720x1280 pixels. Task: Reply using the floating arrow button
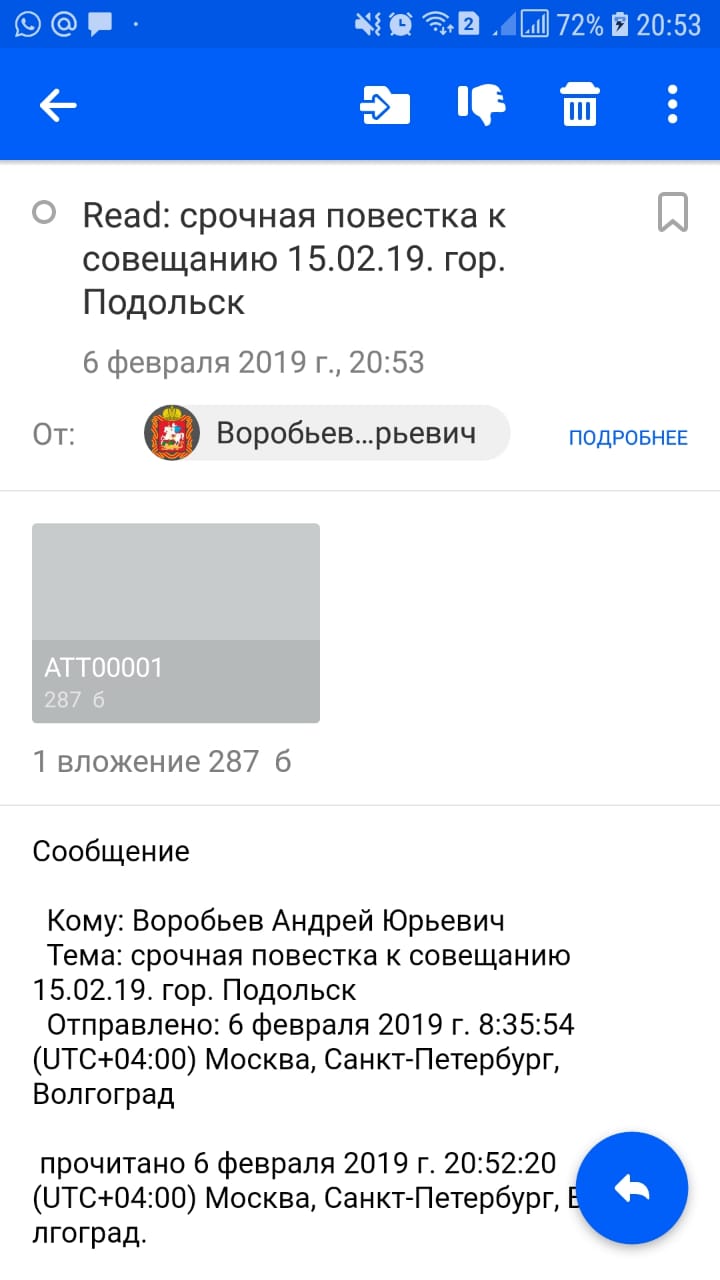(632, 1189)
